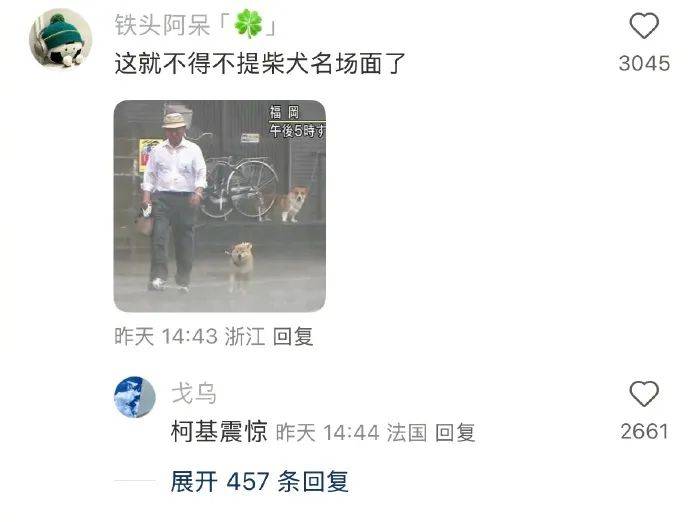Expand 457 more replies

tap(259, 481)
